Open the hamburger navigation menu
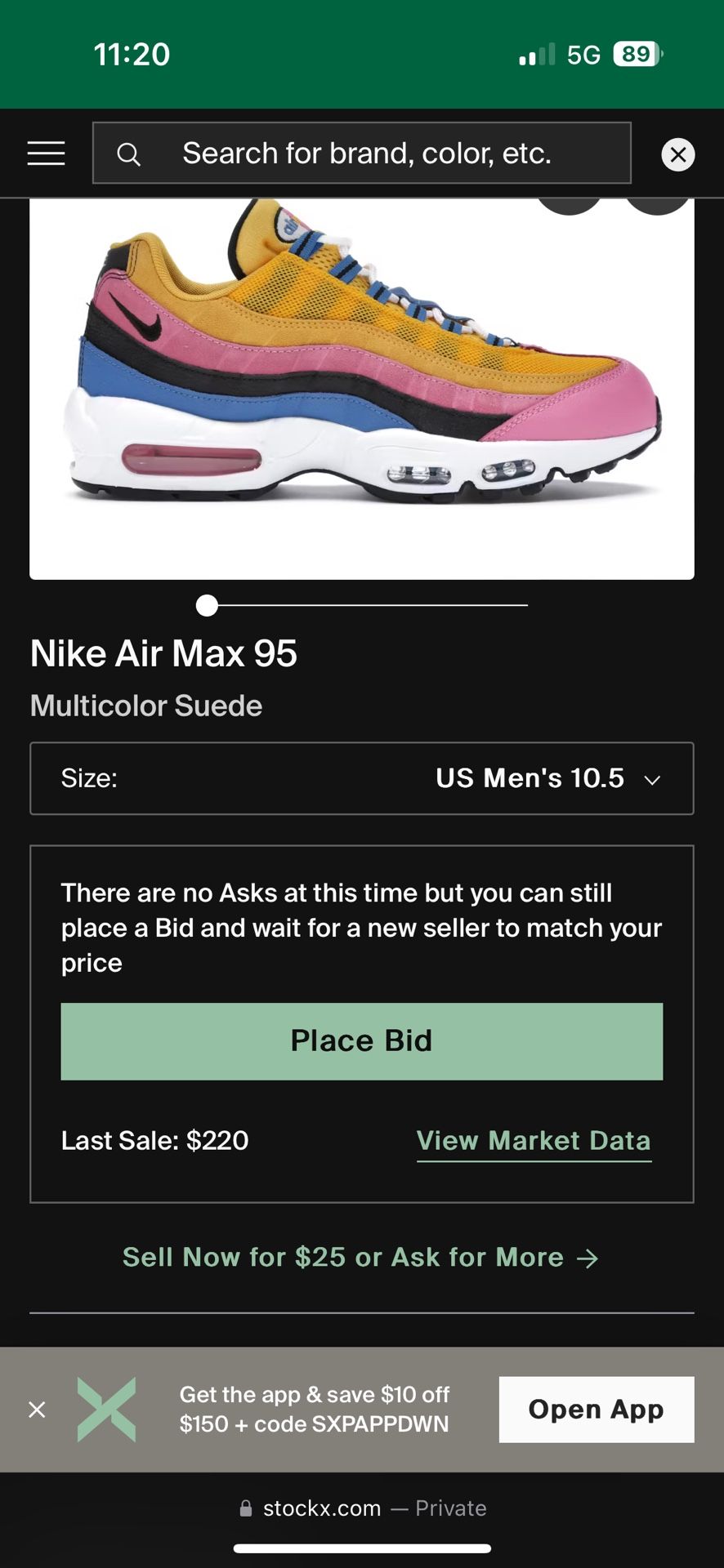This screenshot has width=724, height=1568. (46, 154)
